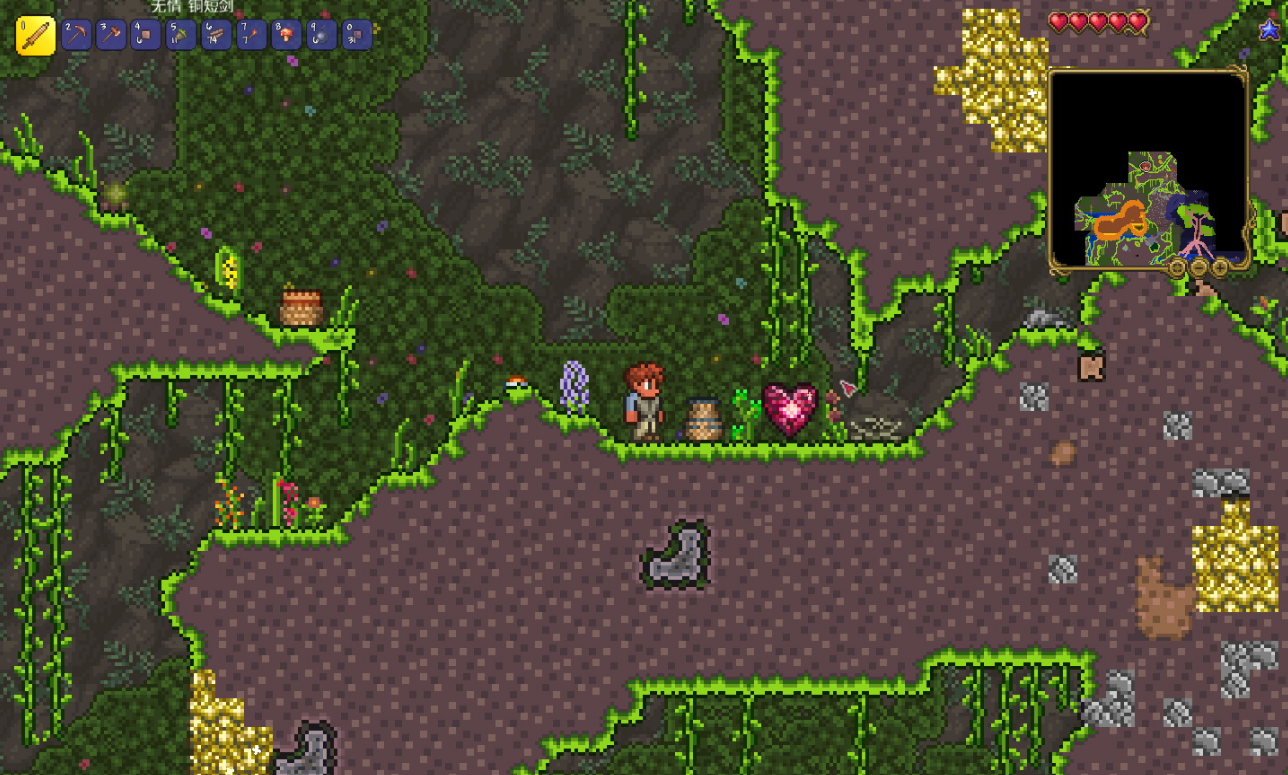The image size is (1288, 775).
Task: Select the copper shortsword in slot 1
Action: (x=35, y=36)
